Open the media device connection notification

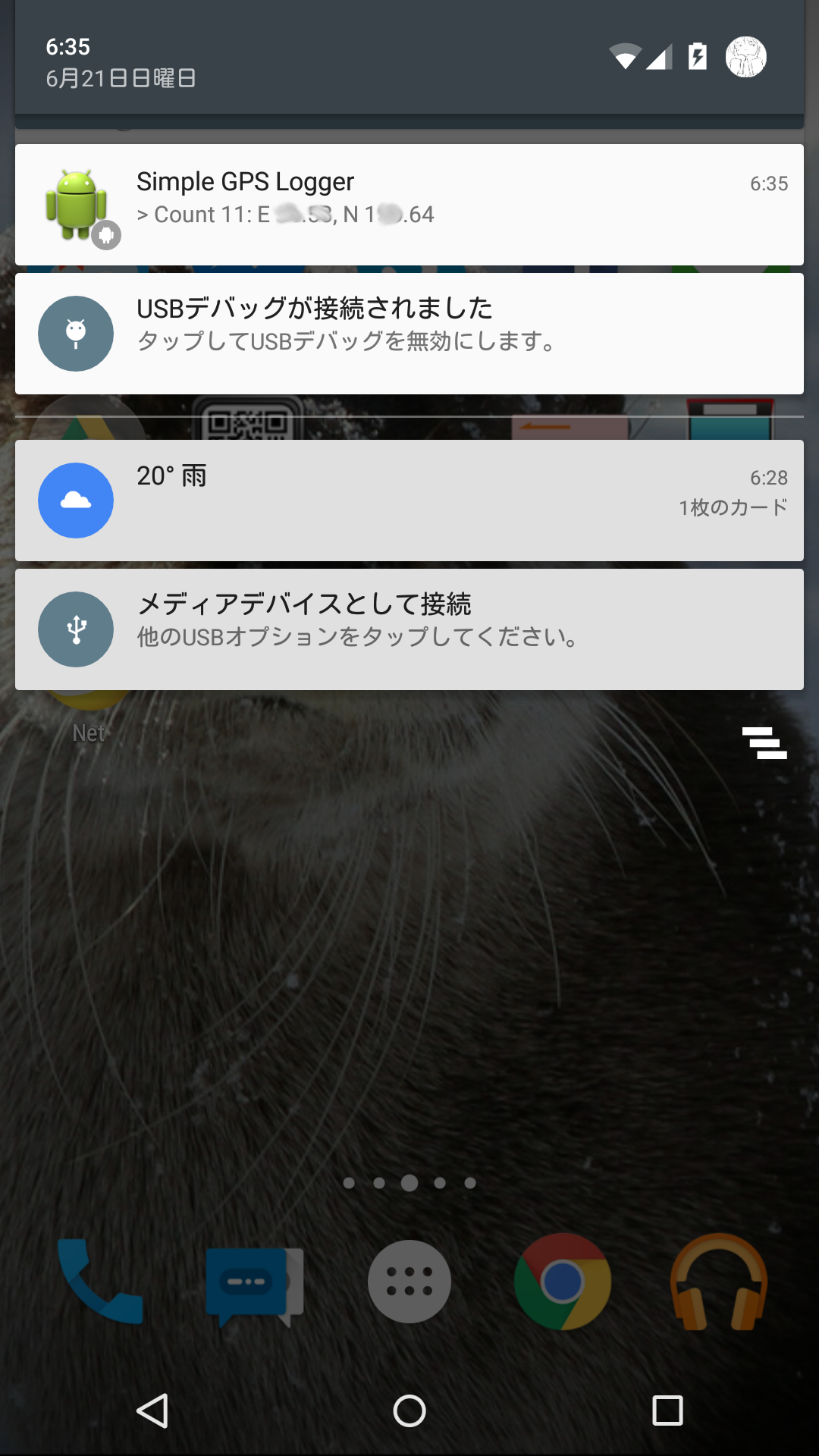pos(409,629)
